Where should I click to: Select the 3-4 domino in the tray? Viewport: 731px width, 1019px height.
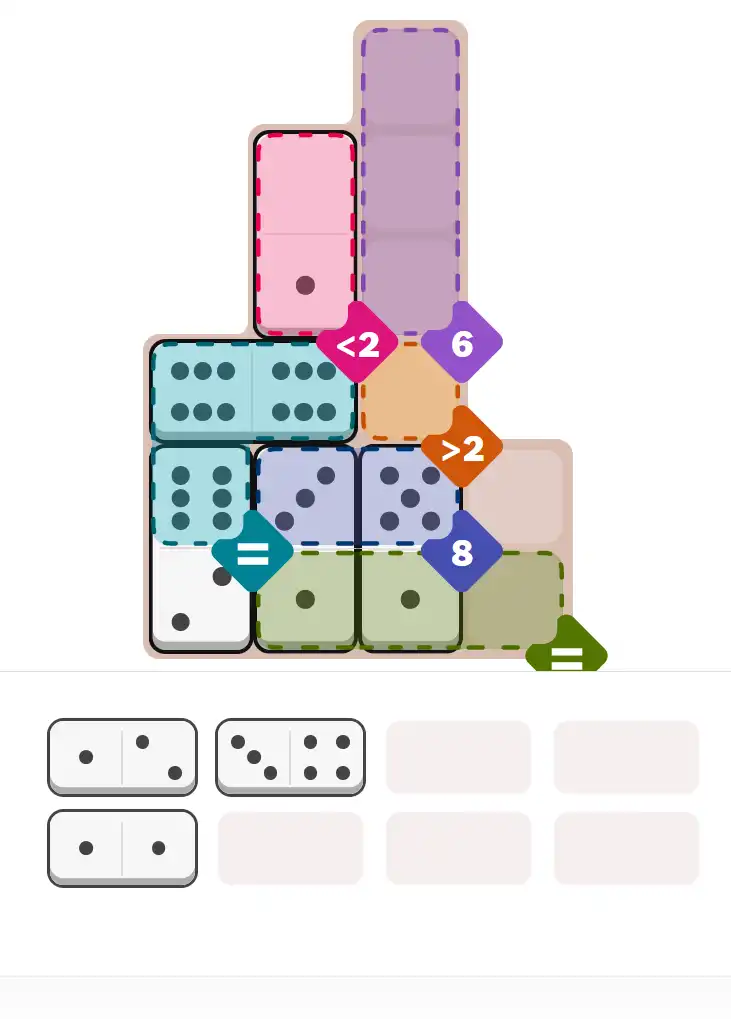point(290,757)
